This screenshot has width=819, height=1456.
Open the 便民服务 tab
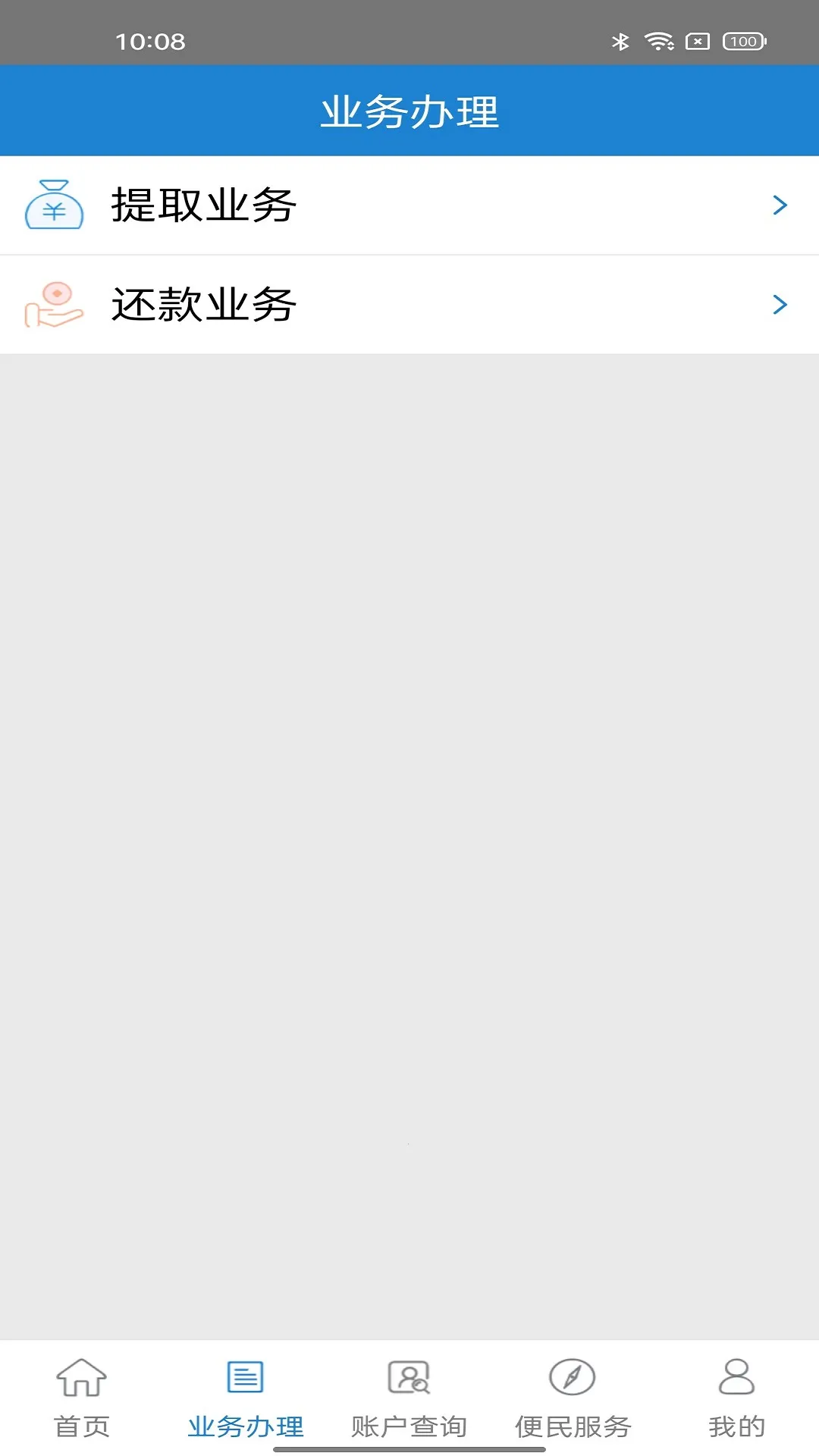click(573, 1397)
